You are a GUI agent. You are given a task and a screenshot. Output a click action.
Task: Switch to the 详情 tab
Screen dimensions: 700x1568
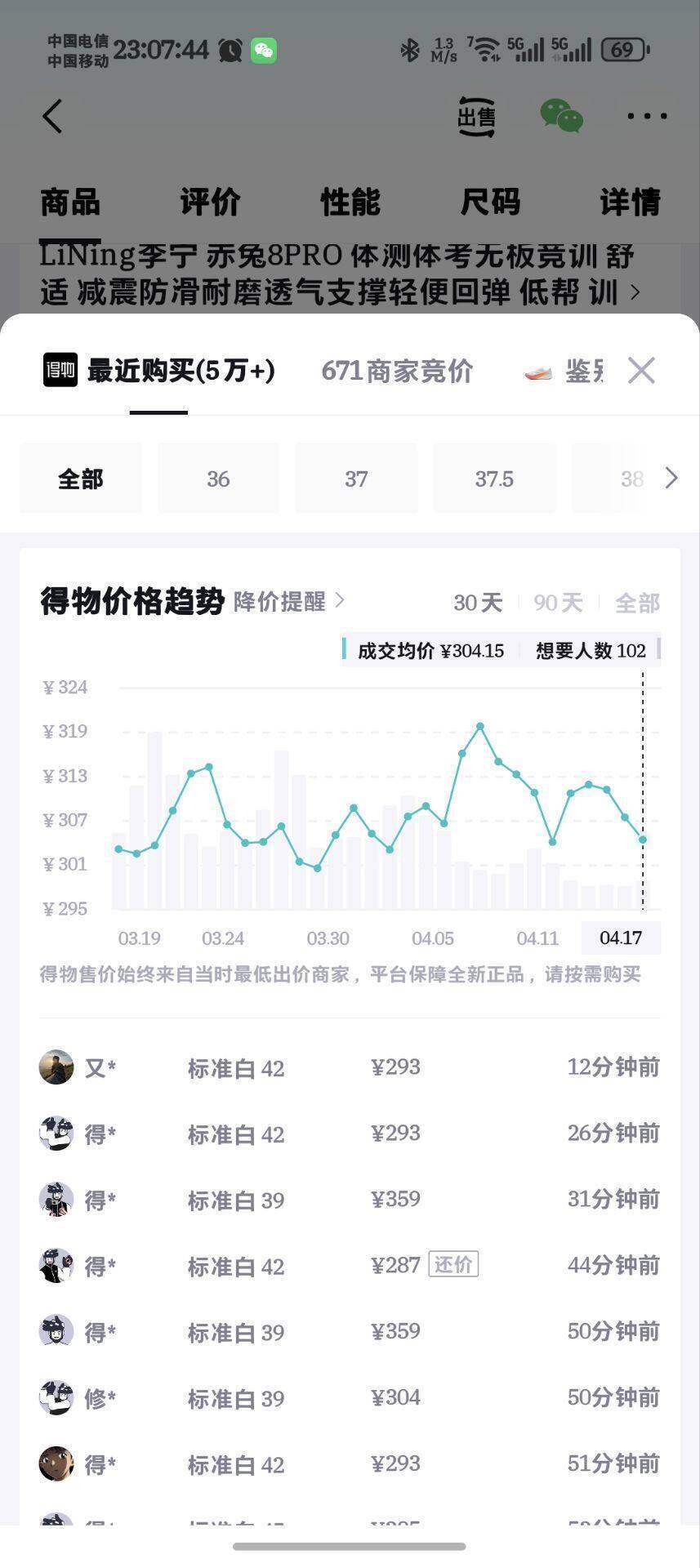630,202
